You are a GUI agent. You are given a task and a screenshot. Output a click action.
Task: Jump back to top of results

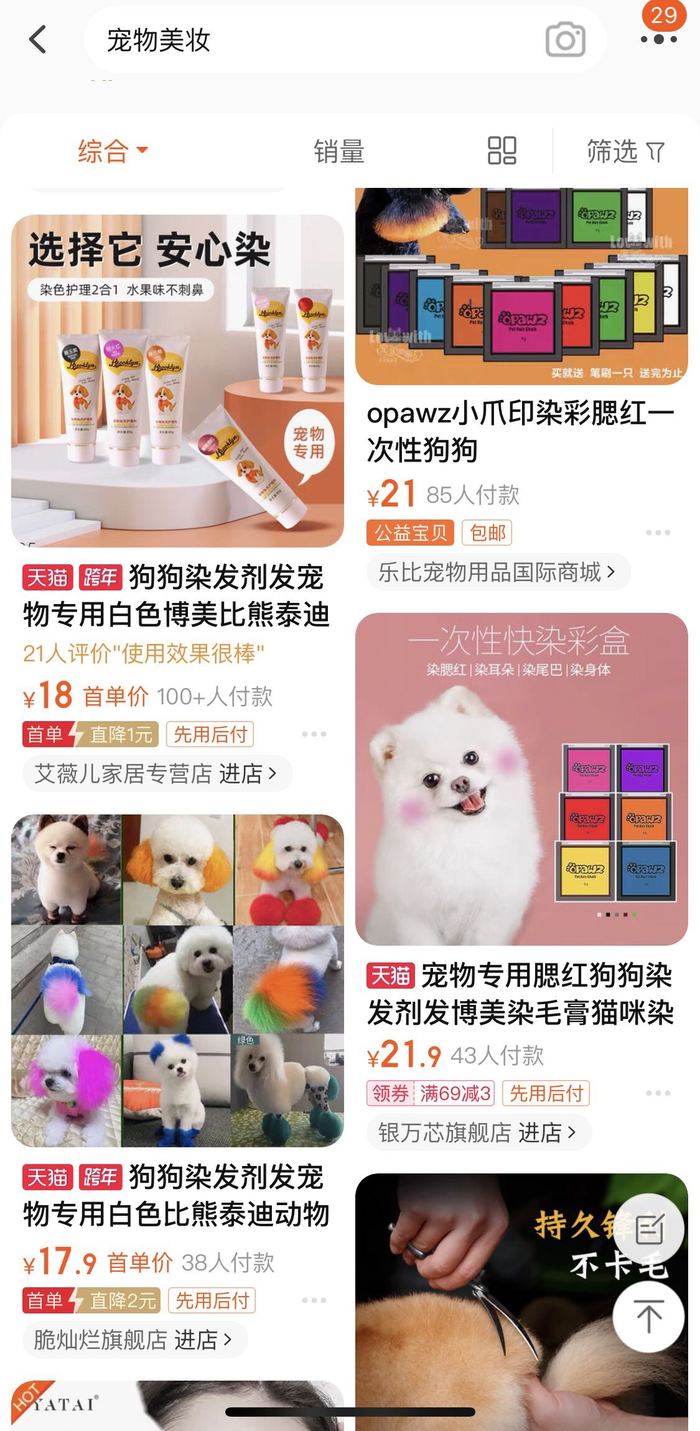(x=648, y=1317)
